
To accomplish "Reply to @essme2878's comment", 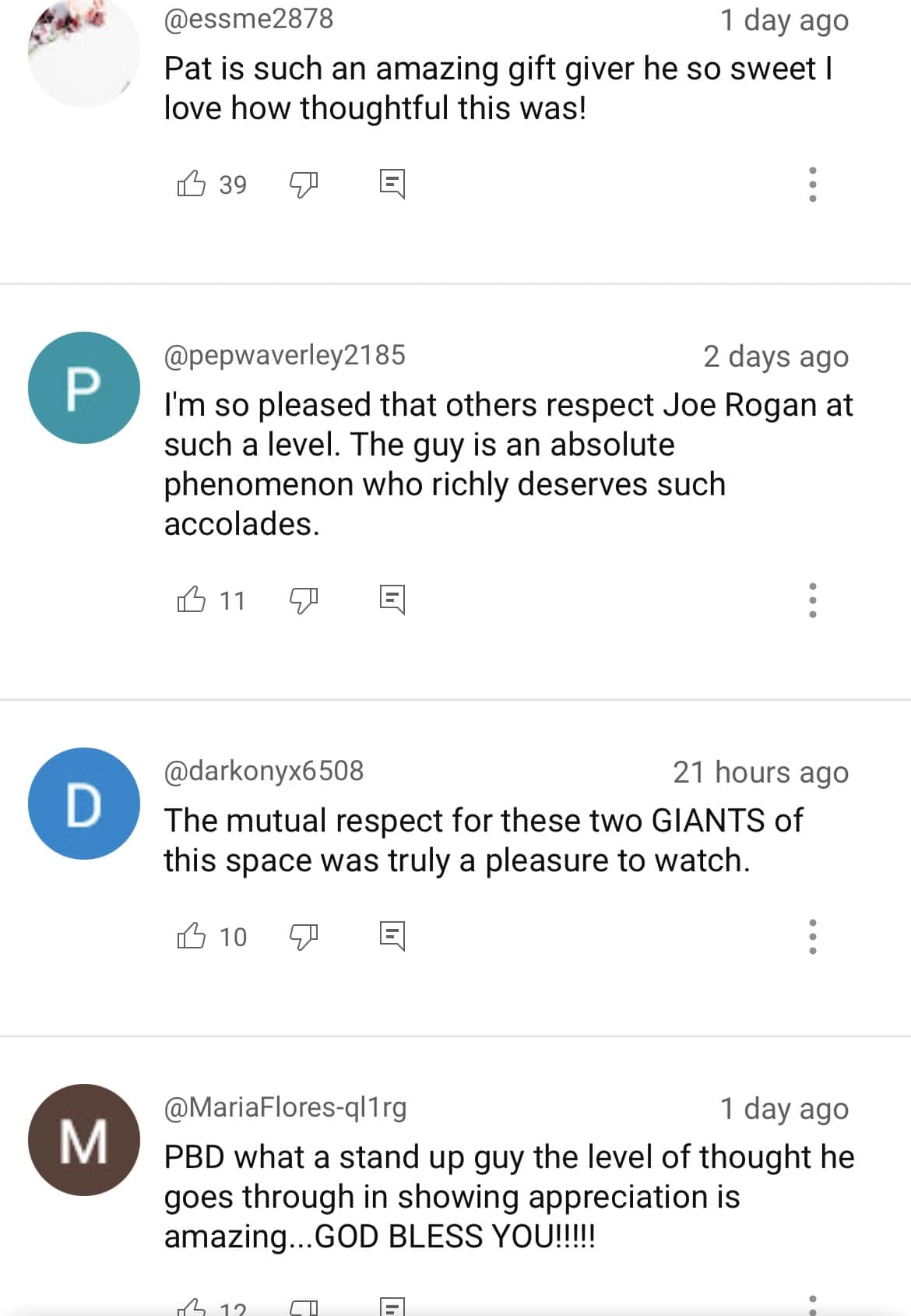I will [x=392, y=184].
